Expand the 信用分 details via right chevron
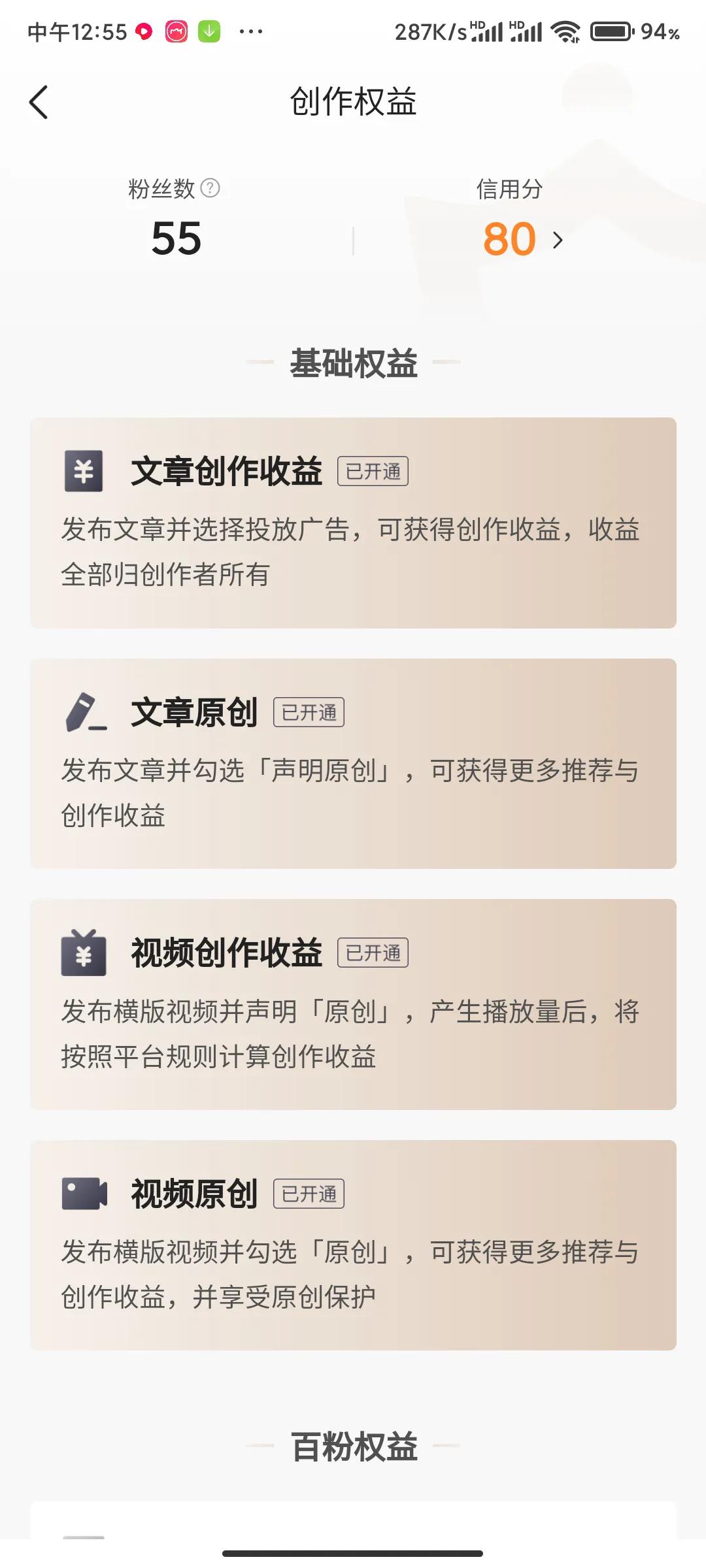Screen dimensions: 706x1568 tap(558, 240)
